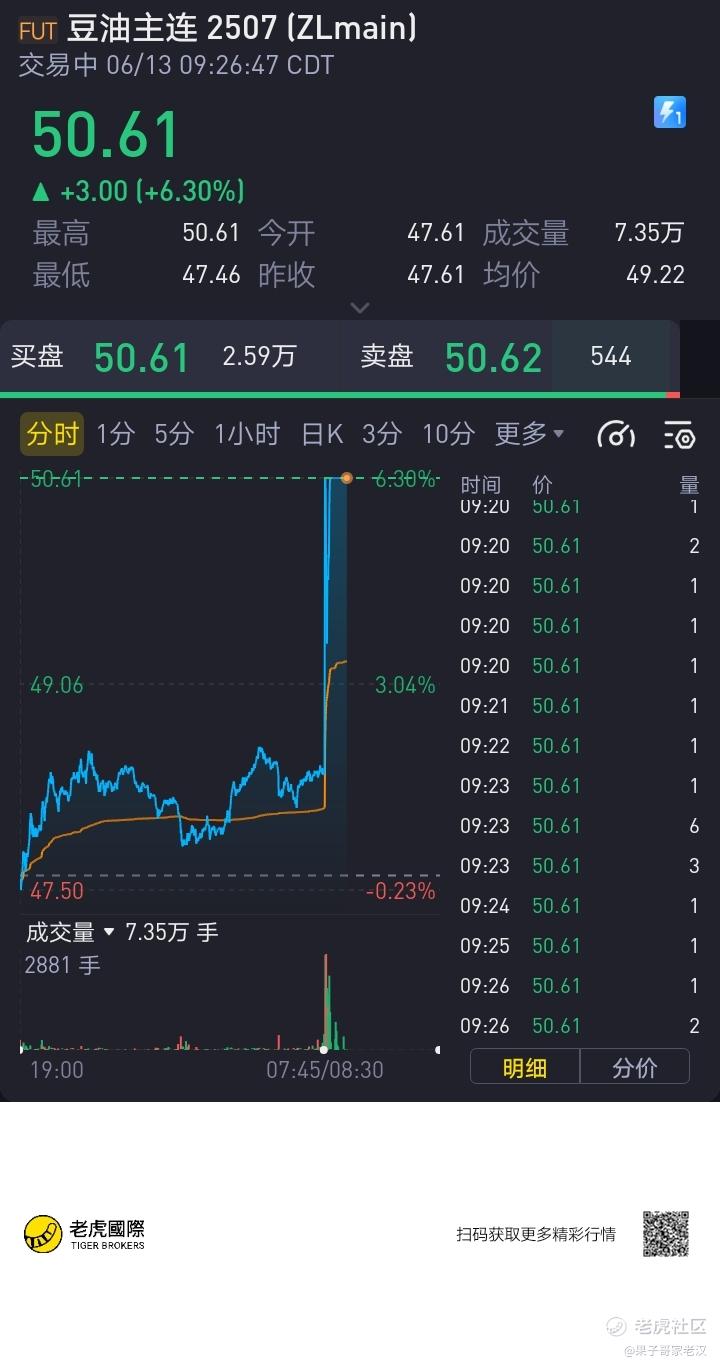720x1367 pixels.
Task: Show the 1小时 chart
Action: [247, 434]
